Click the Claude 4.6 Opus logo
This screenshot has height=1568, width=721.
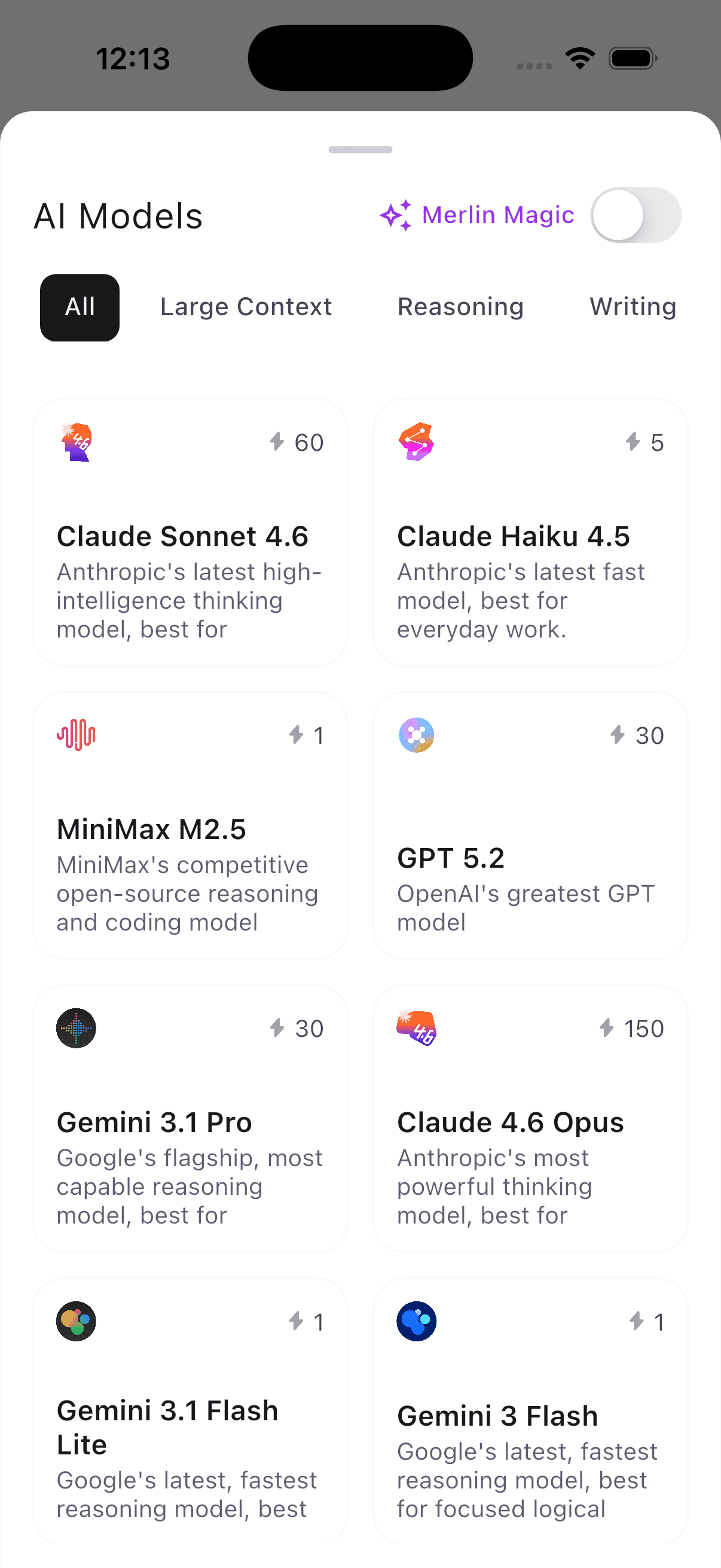[x=416, y=1028]
